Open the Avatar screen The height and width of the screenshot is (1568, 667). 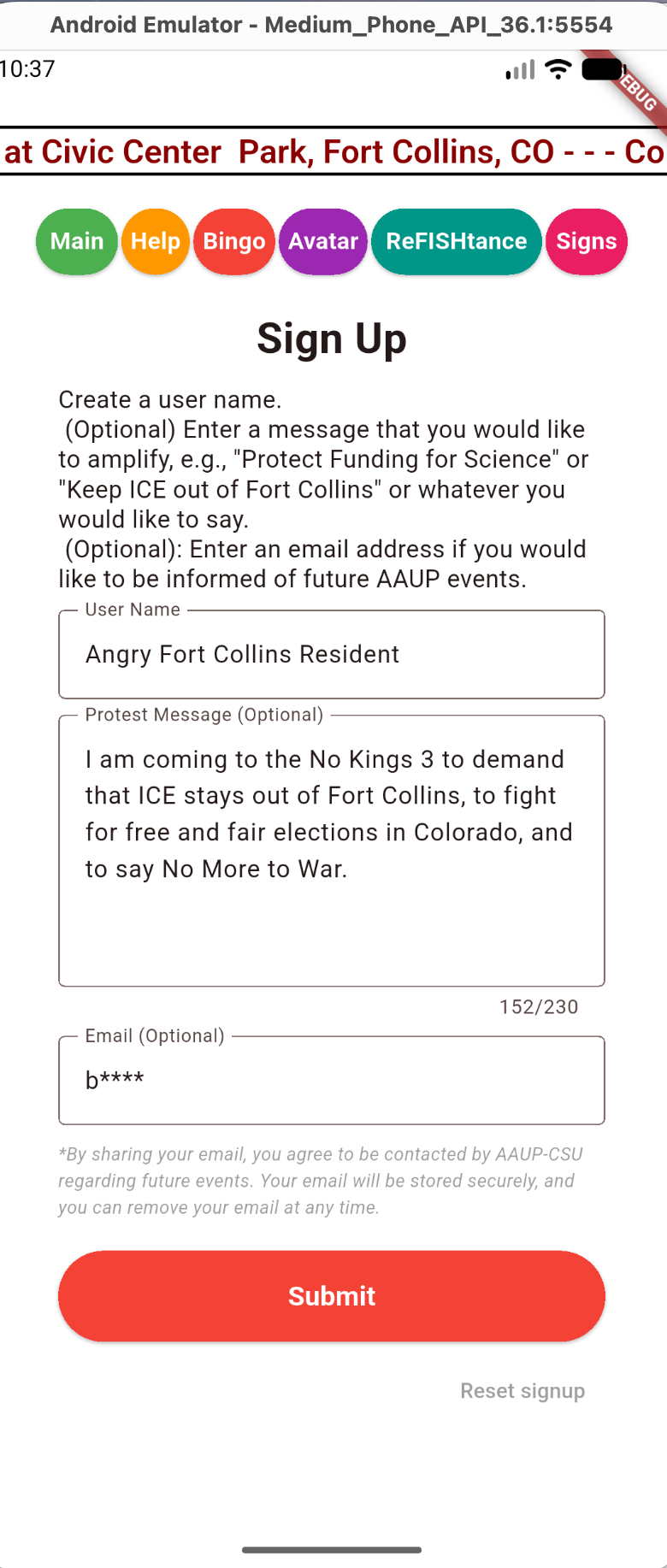(x=322, y=242)
